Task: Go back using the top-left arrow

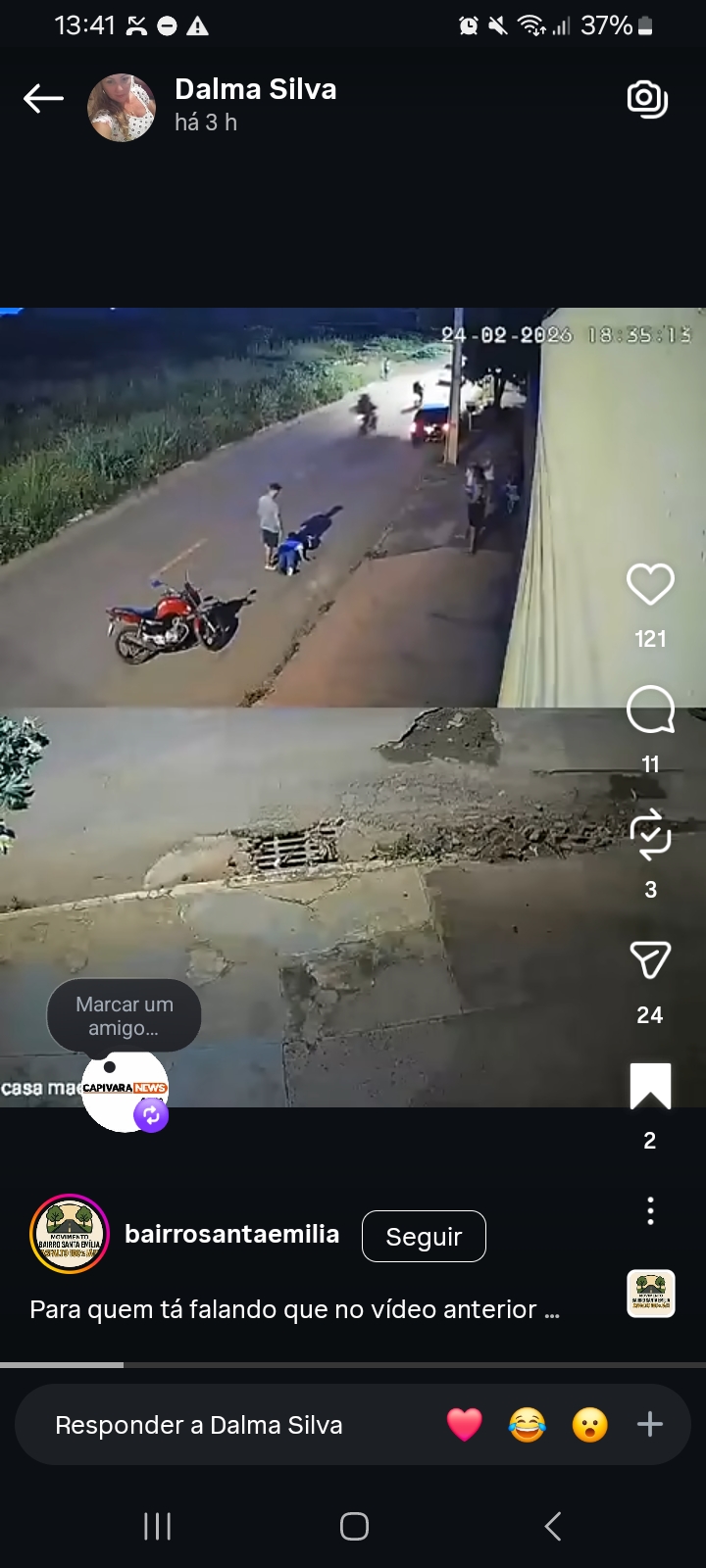Action: click(43, 98)
